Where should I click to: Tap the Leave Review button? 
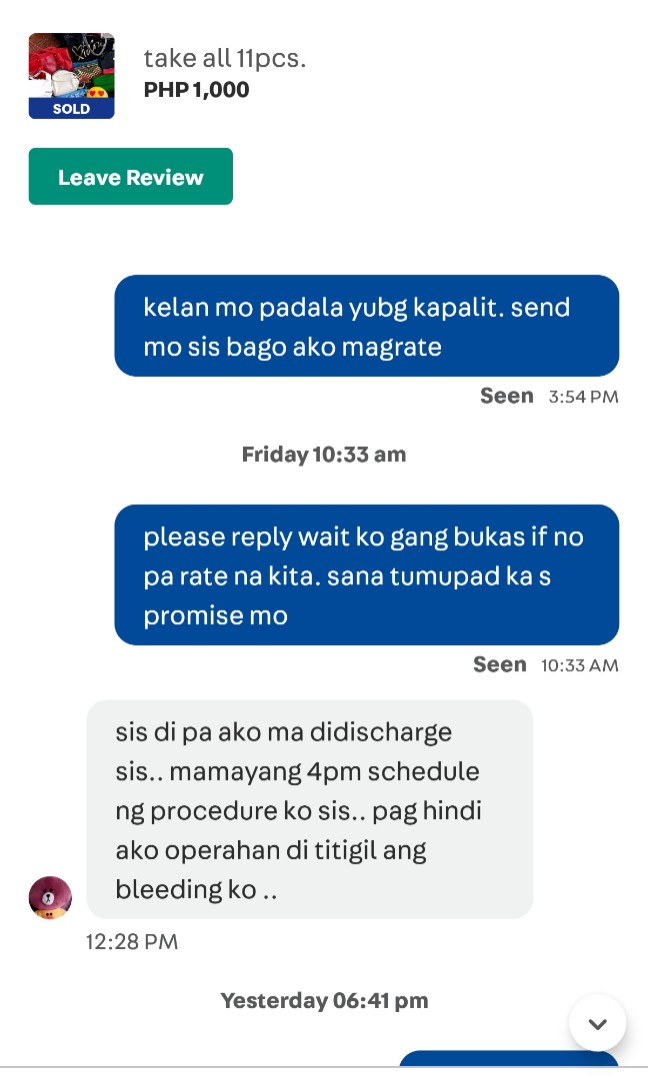point(131,176)
